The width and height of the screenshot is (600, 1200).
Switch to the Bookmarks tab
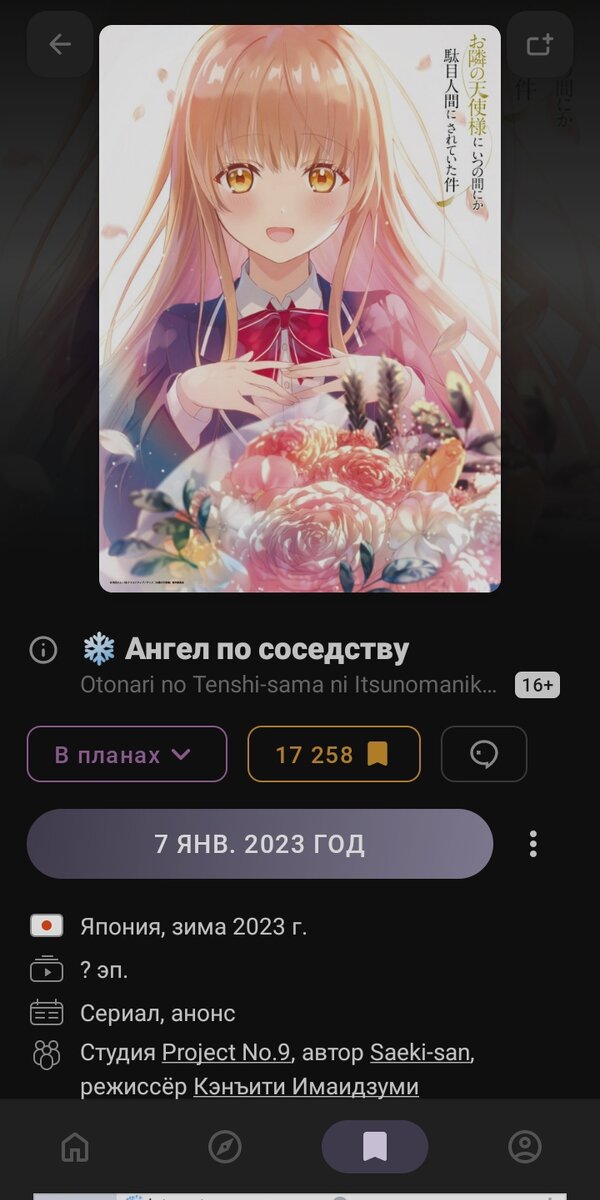tap(375, 1147)
